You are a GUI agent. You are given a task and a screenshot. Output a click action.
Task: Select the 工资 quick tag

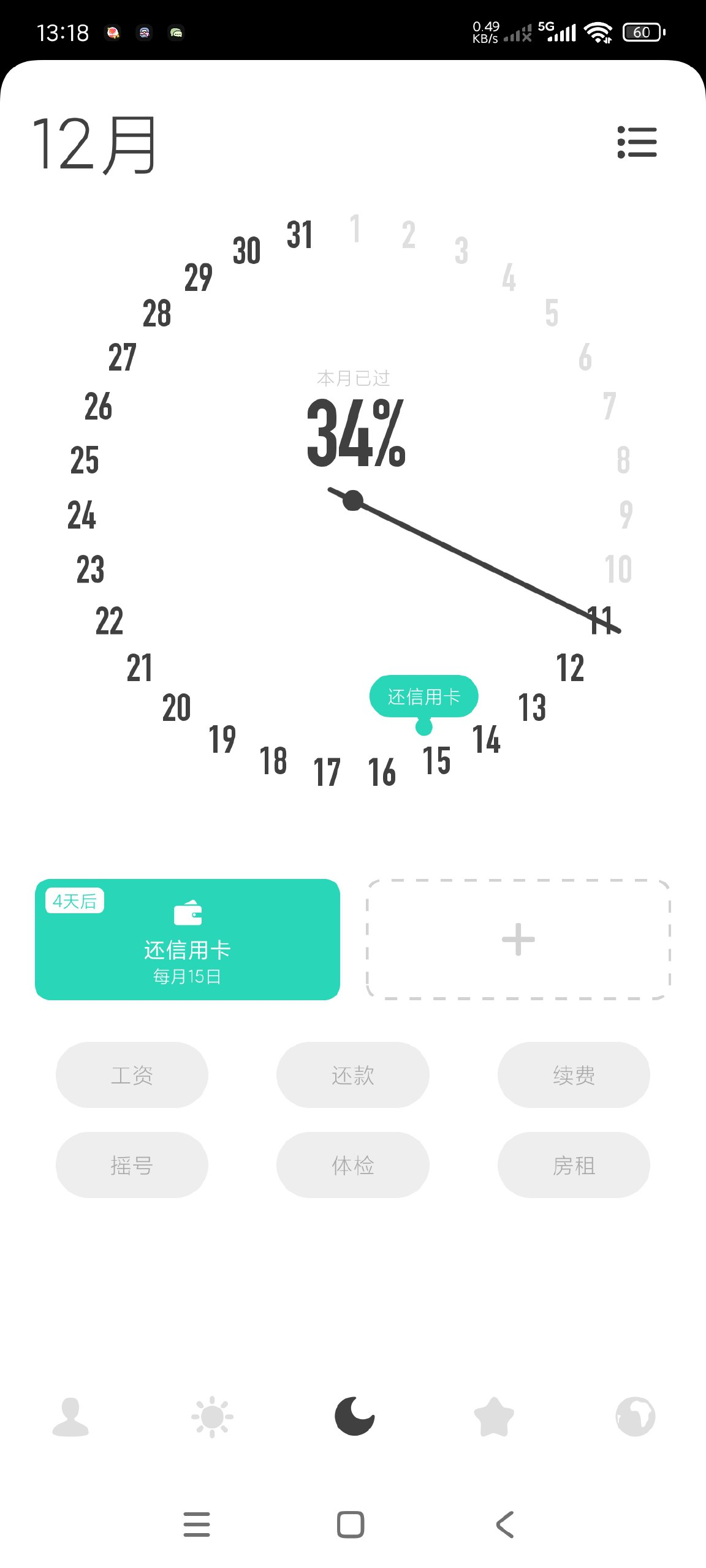click(132, 1075)
